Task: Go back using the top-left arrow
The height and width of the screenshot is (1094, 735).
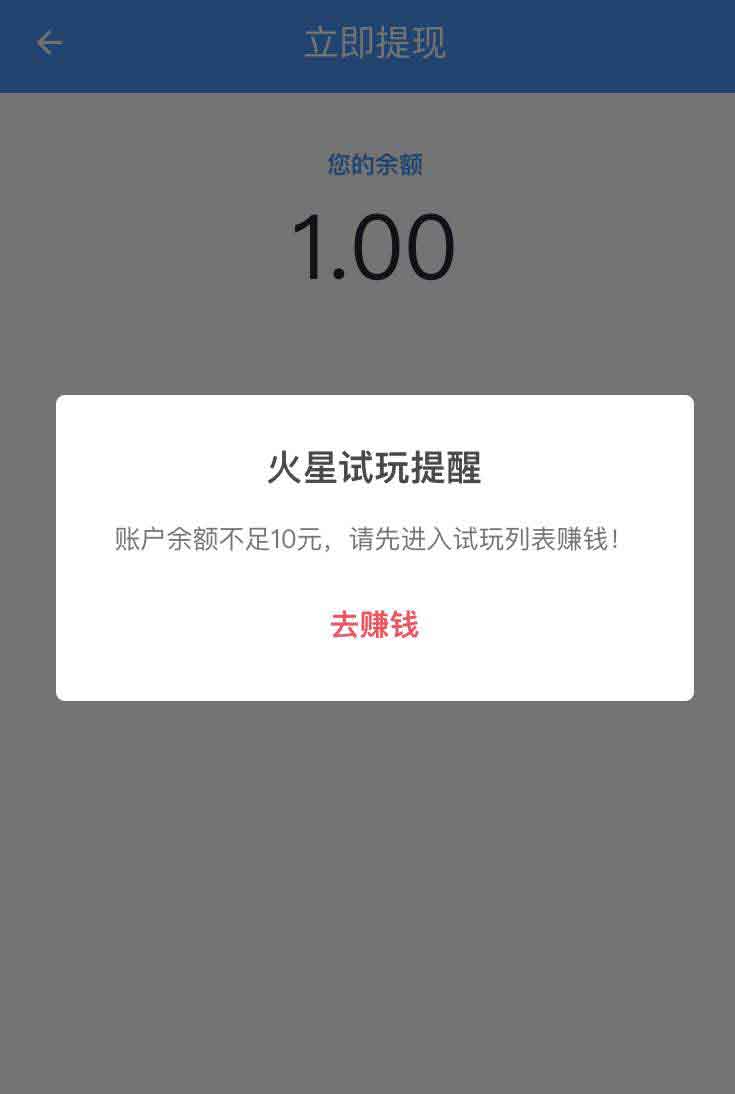Action: tap(49, 42)
